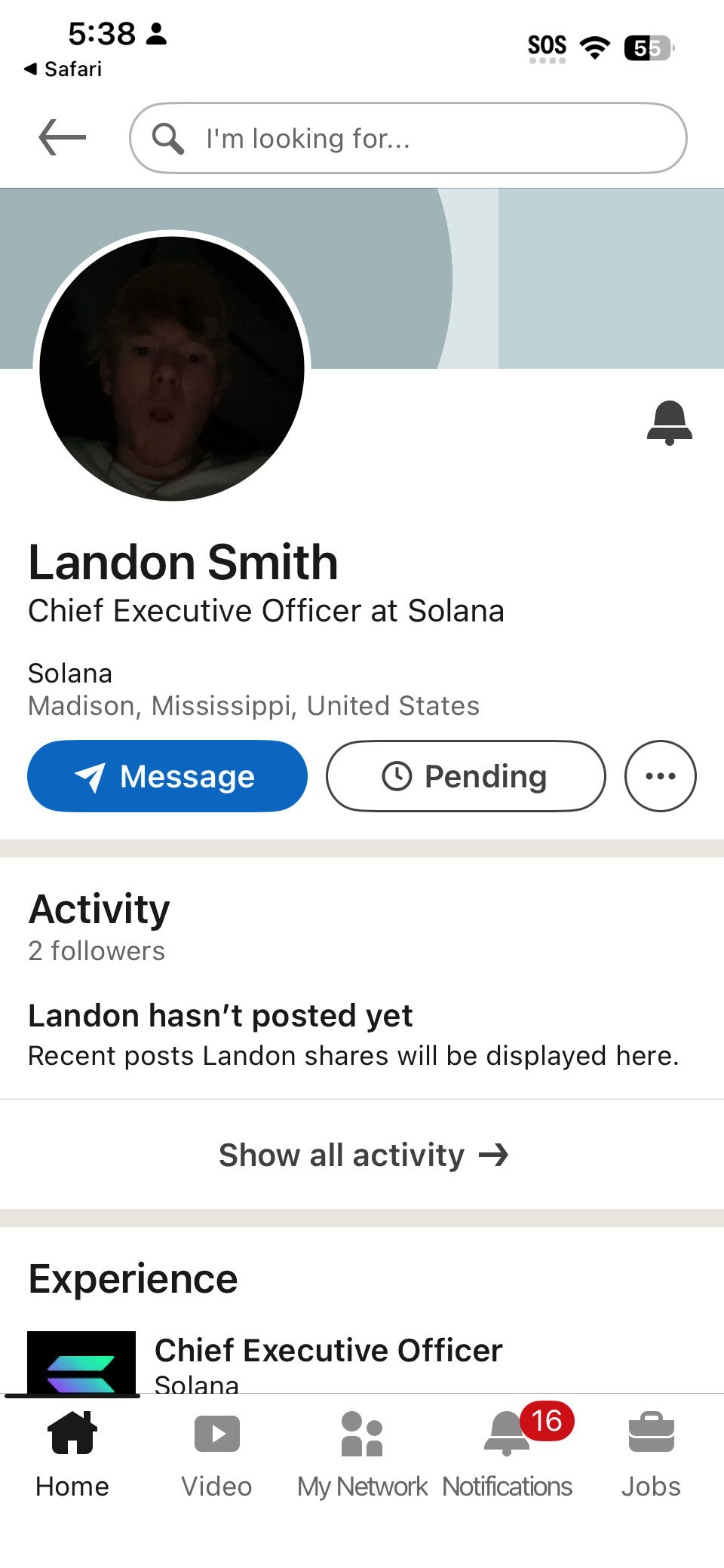
Task: Open the My Network tab
Action: click(362, 1456)
